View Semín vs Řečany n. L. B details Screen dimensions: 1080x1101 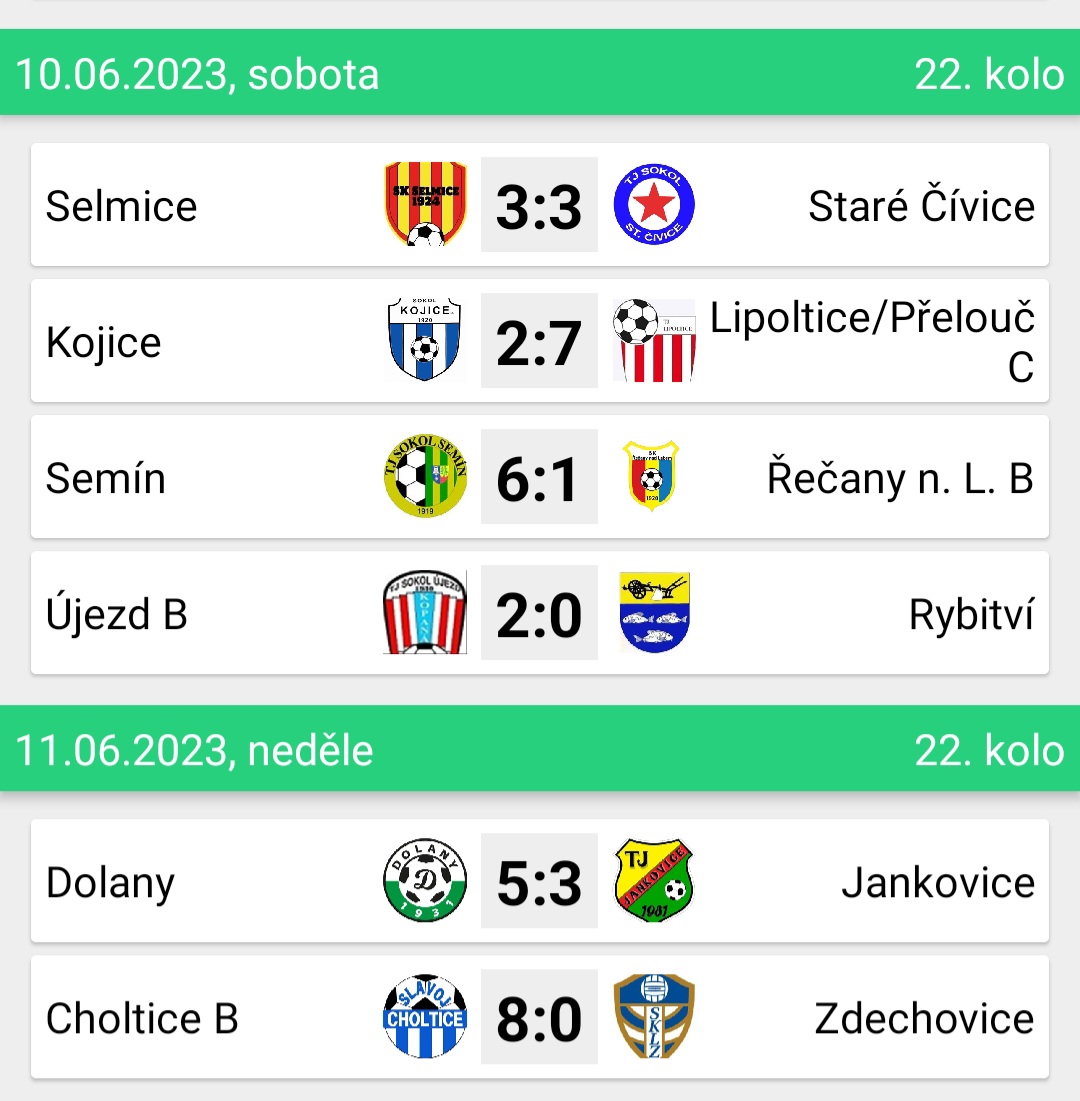[x=539, y=477]
